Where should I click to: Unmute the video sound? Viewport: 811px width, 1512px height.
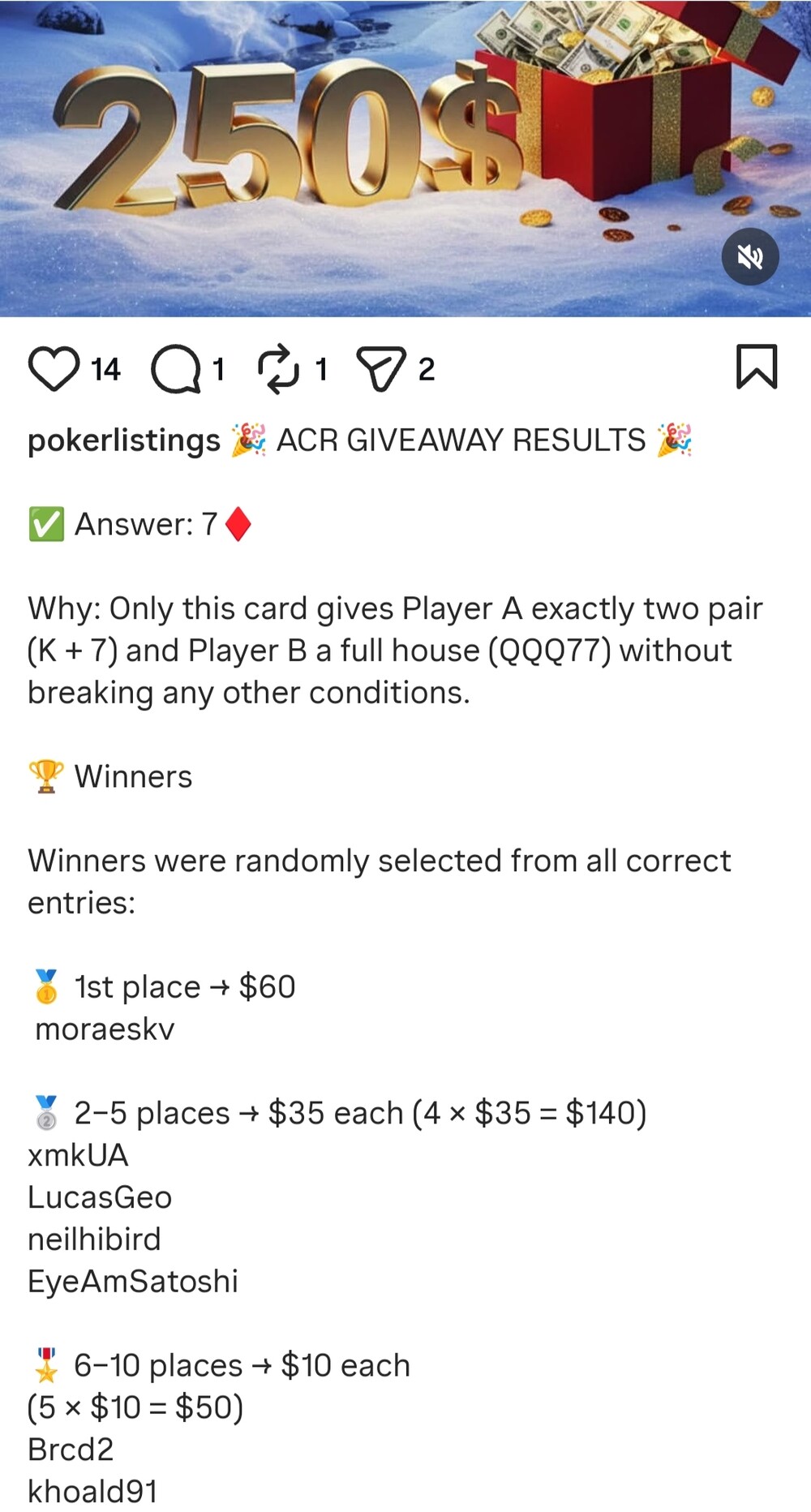point(750,257)
